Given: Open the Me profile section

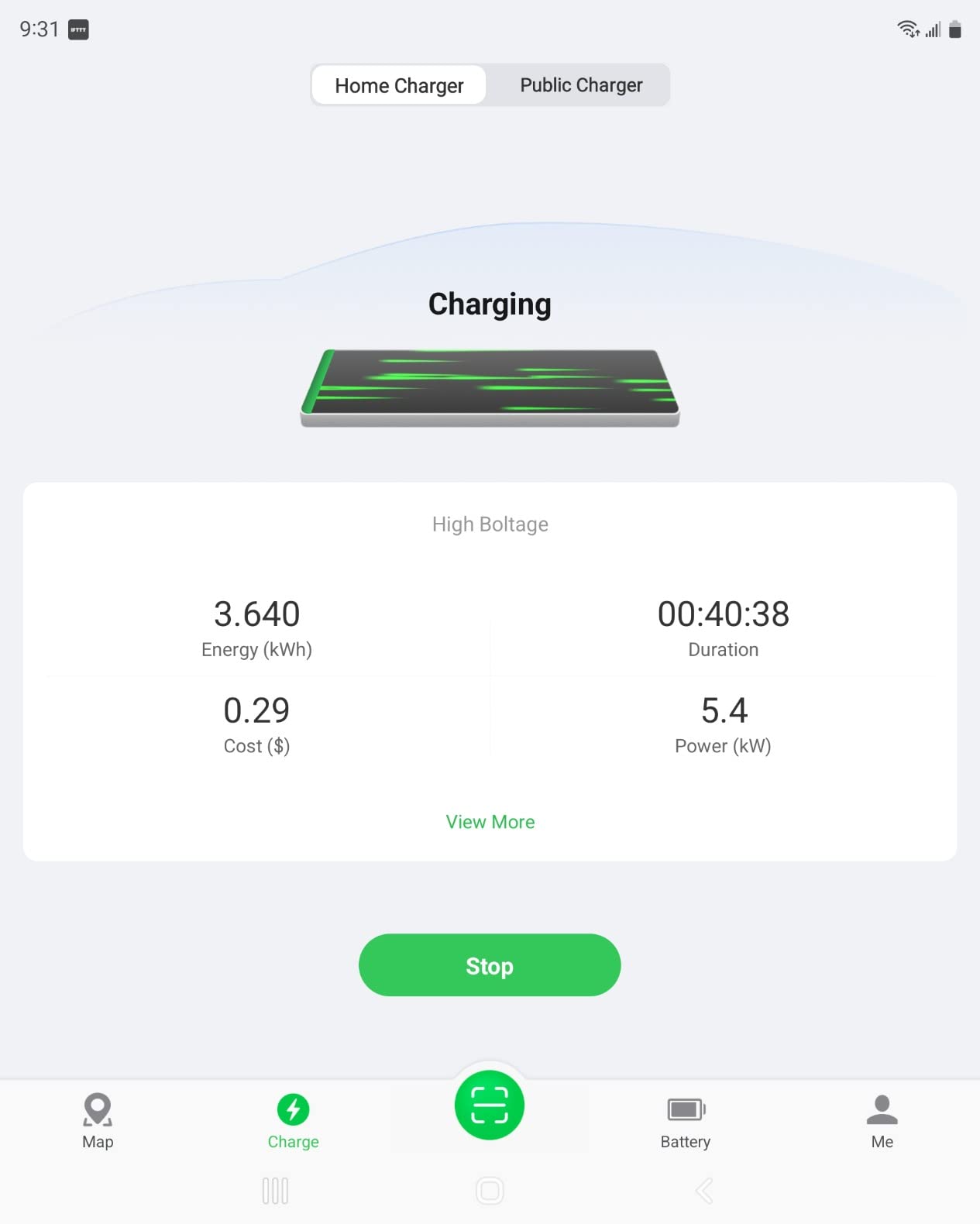Looking at the screenshot, I should [x=882, y=1119].
